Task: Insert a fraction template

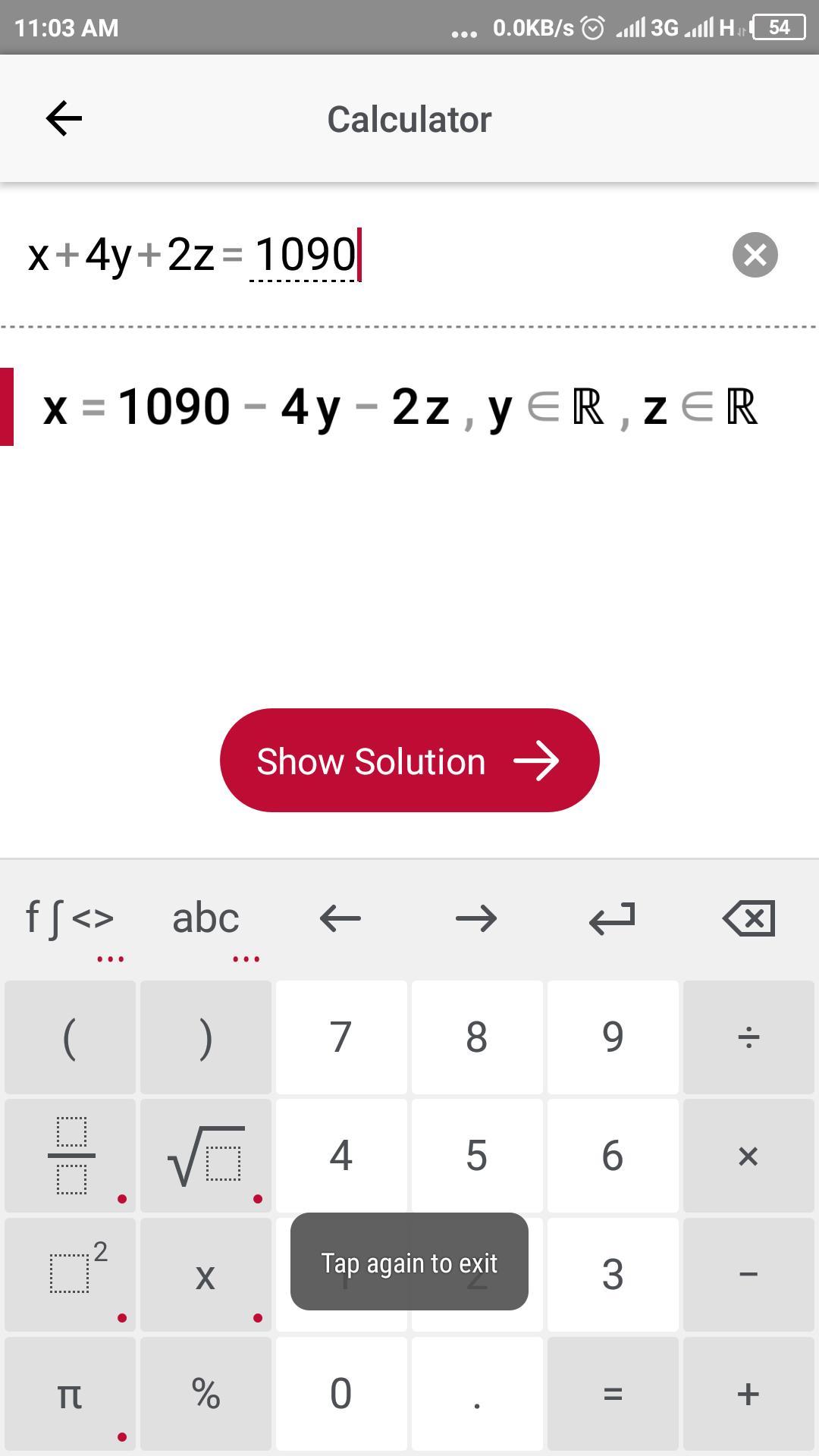Action: 70,1156
